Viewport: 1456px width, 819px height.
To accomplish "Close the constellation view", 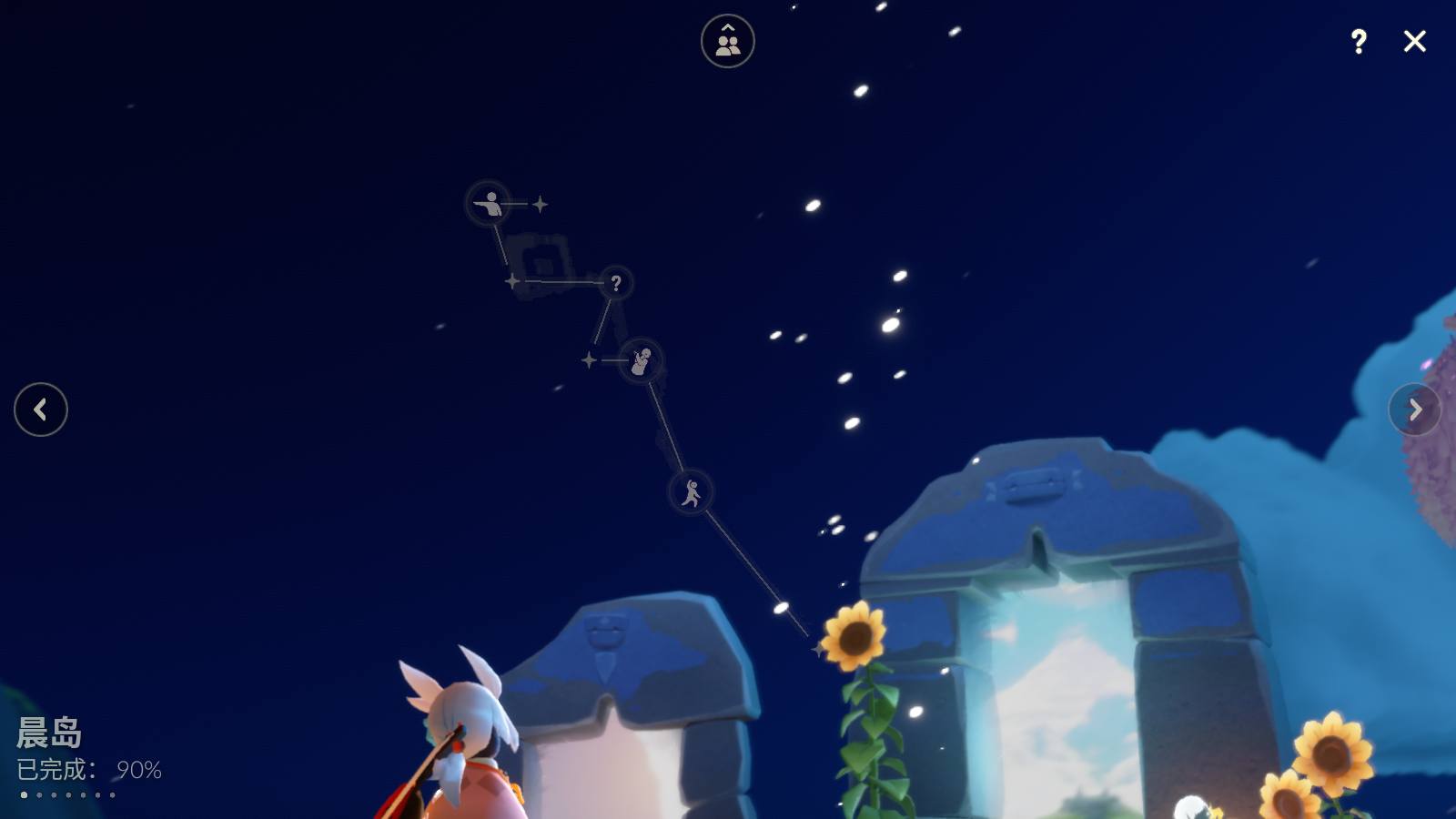I will point(1414,41).
